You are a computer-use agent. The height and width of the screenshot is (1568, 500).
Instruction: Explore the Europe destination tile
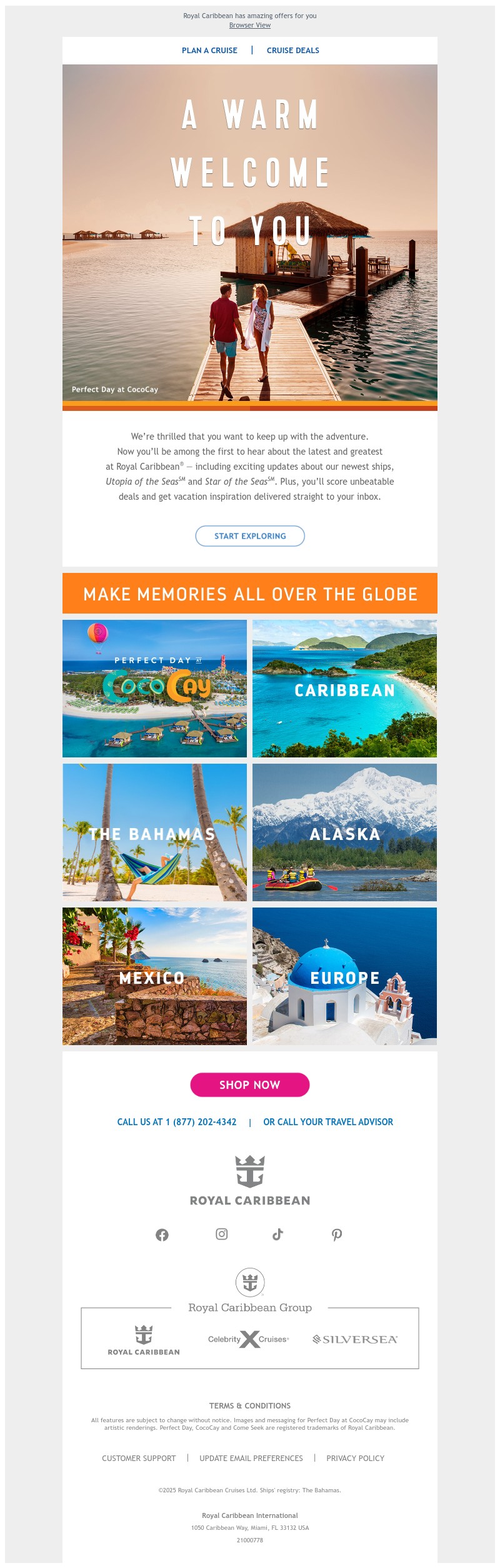tap(344, 976)
